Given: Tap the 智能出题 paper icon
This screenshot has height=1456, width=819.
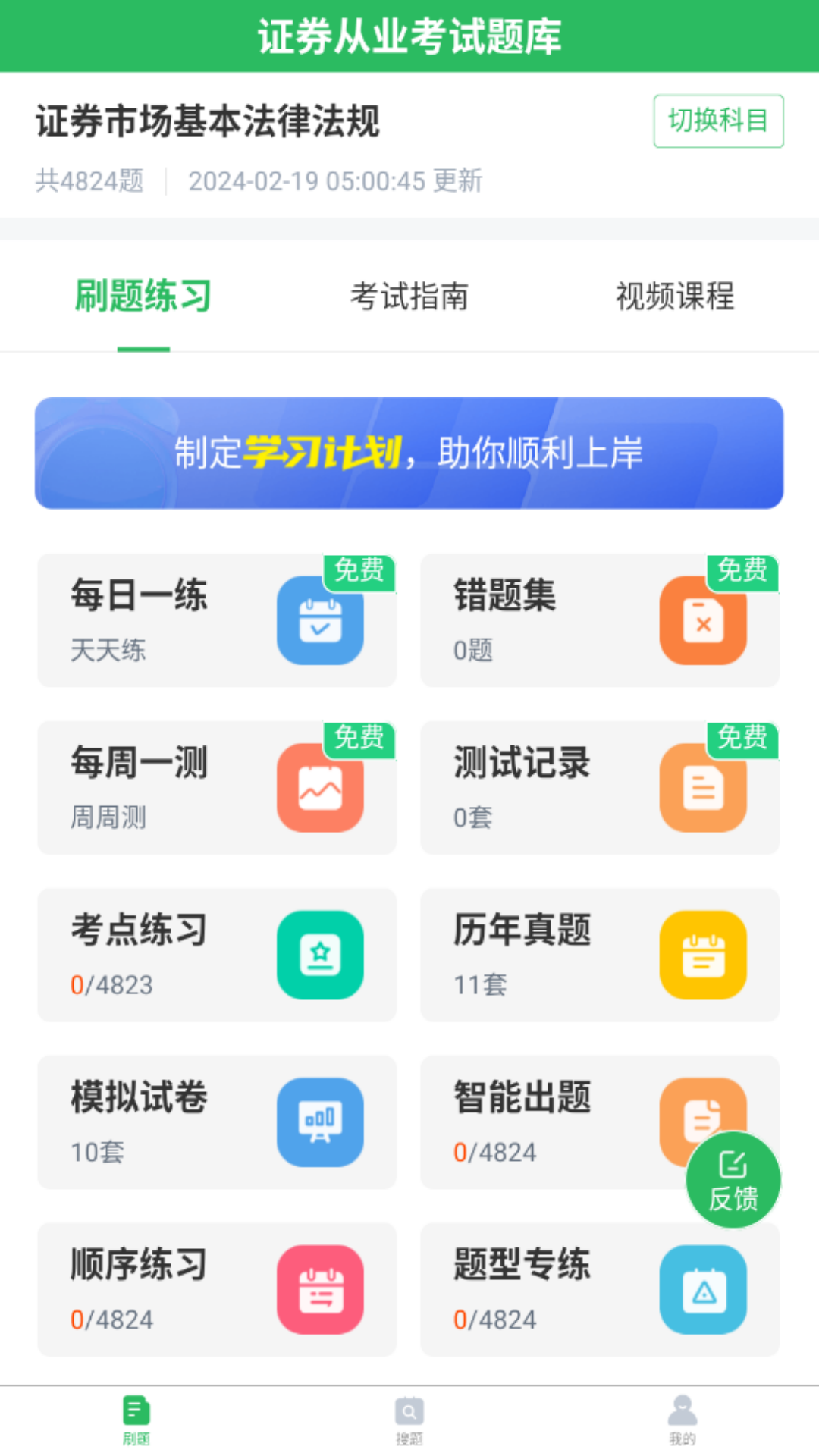Looking at the screenshot, I should tap(703, 1122).
